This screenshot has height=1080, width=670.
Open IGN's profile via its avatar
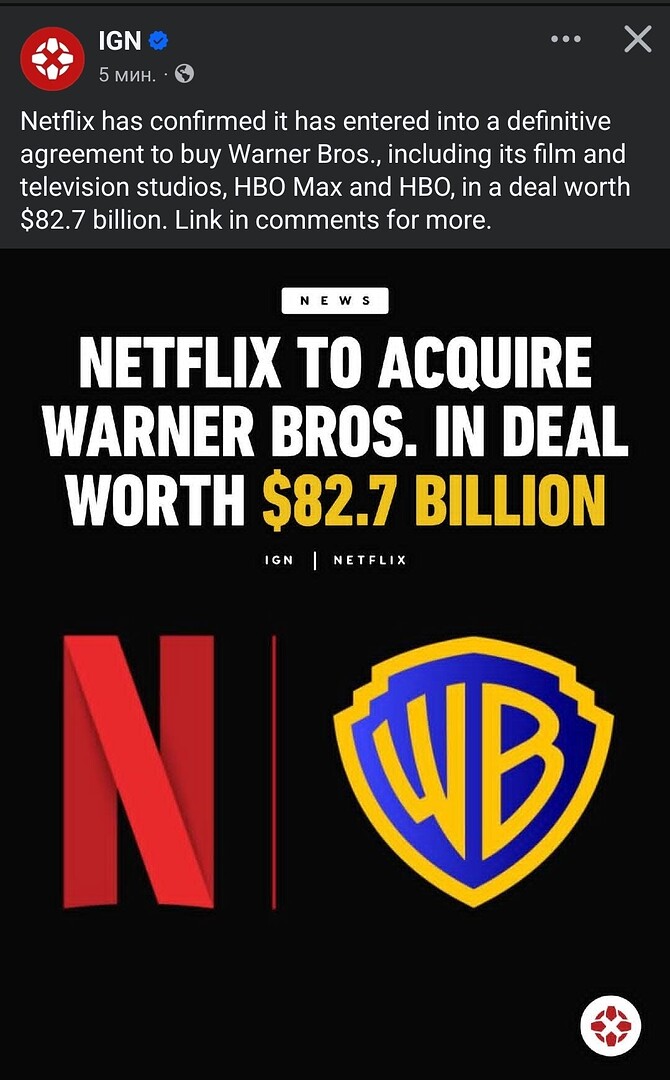point(52,59)
